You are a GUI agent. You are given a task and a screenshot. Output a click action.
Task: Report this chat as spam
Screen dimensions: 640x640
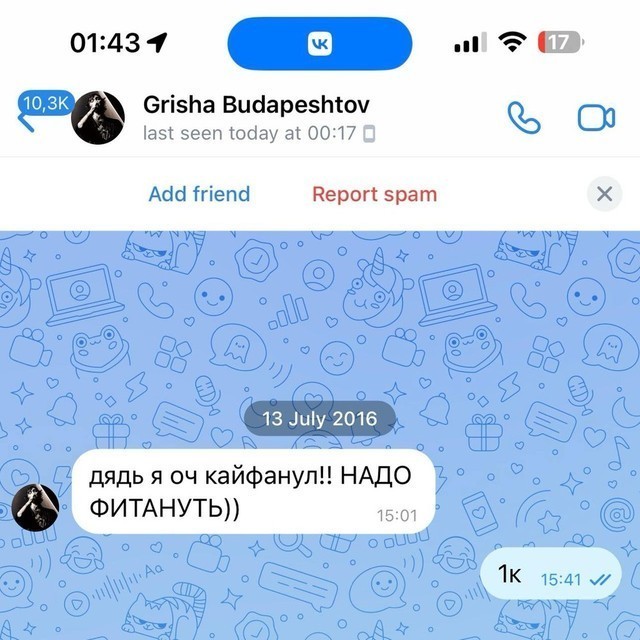(374, 194)
